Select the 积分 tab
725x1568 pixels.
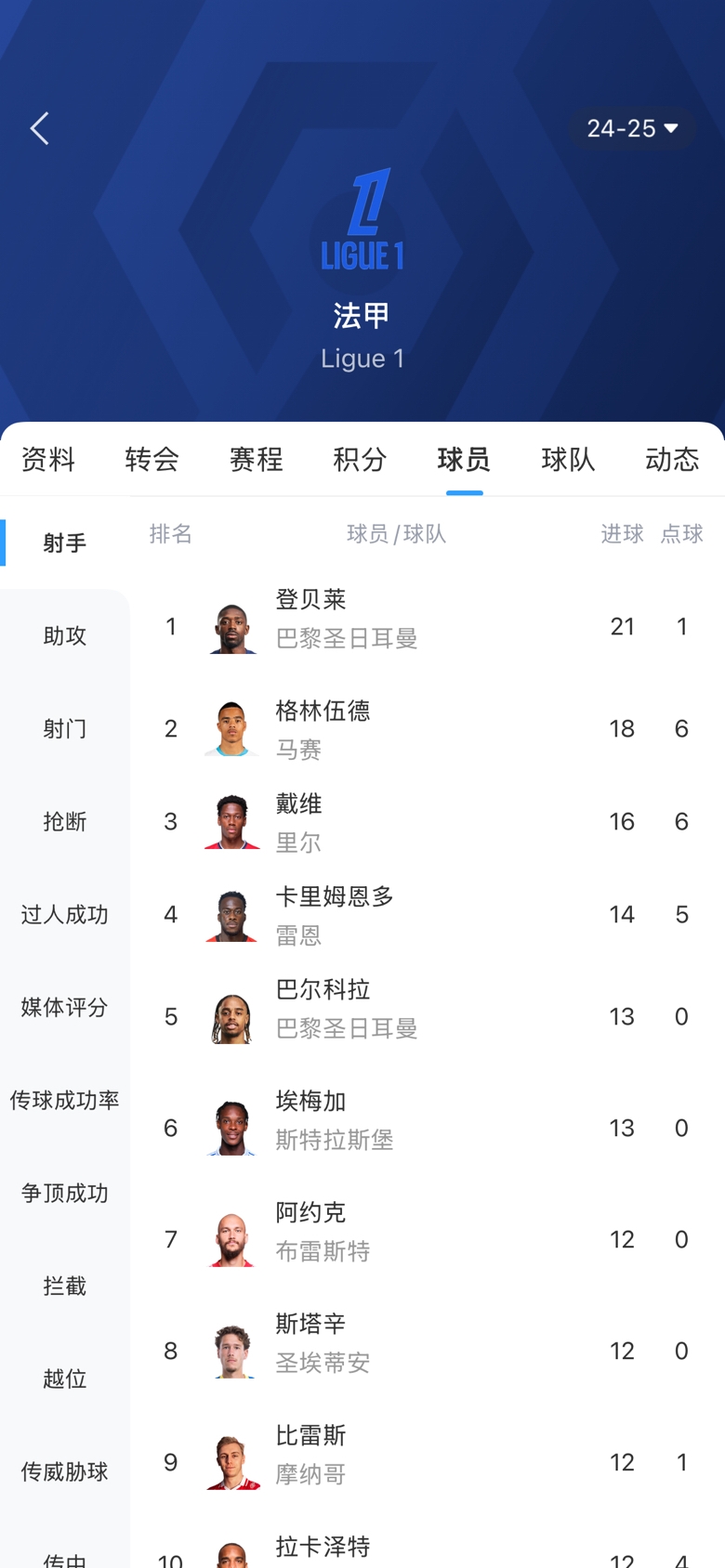360,459
